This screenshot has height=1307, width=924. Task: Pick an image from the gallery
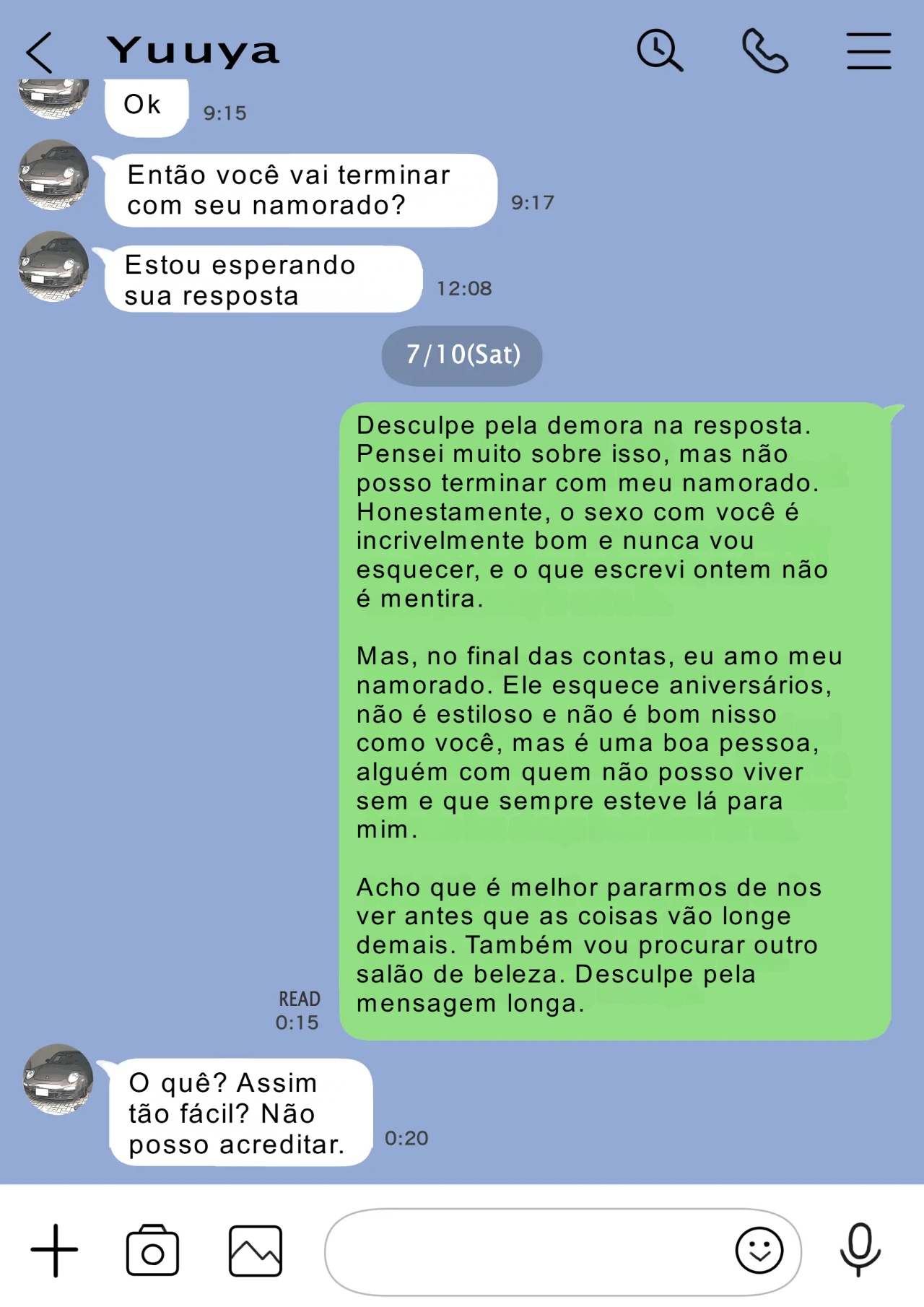(256, 1251)
